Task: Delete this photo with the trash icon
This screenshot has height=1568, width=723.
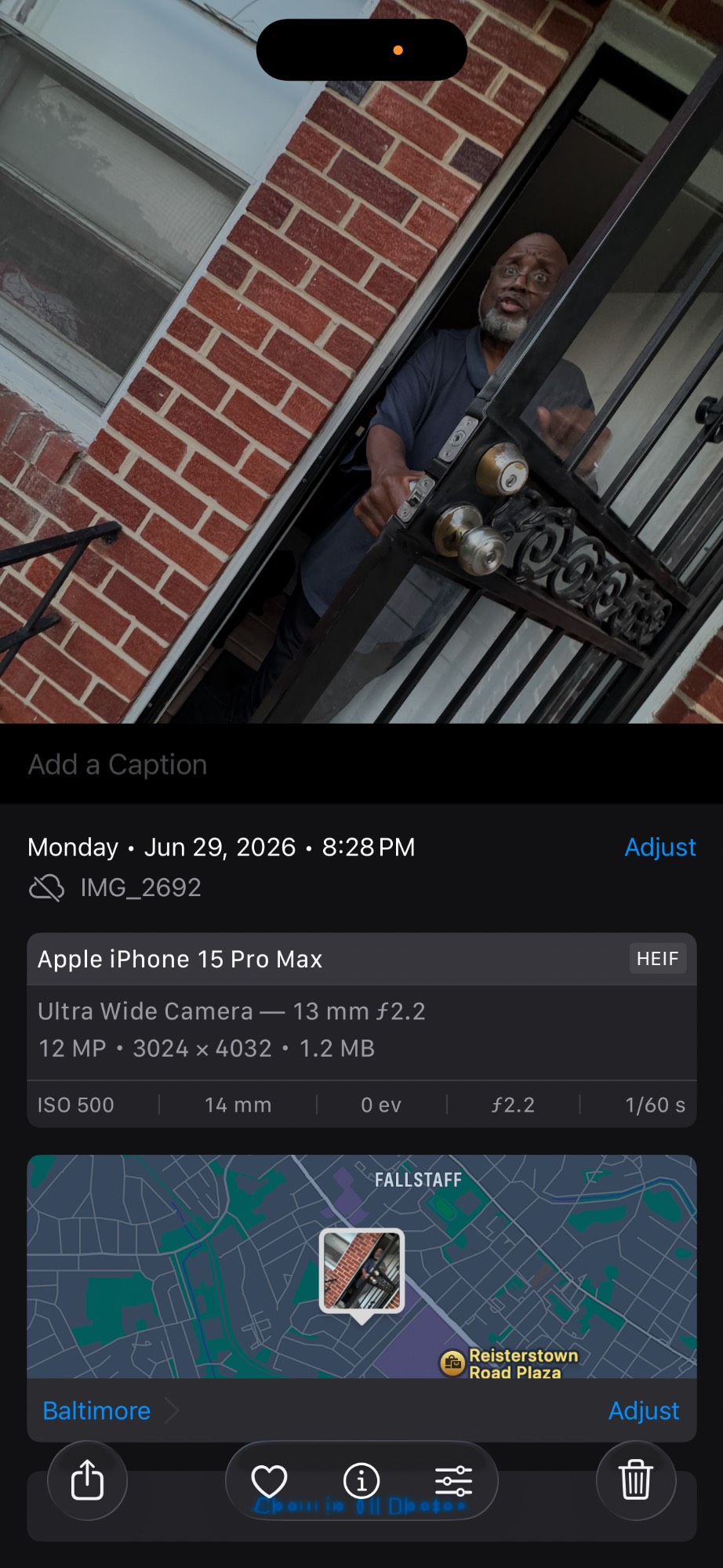Action: click(x=636, y=1480)
